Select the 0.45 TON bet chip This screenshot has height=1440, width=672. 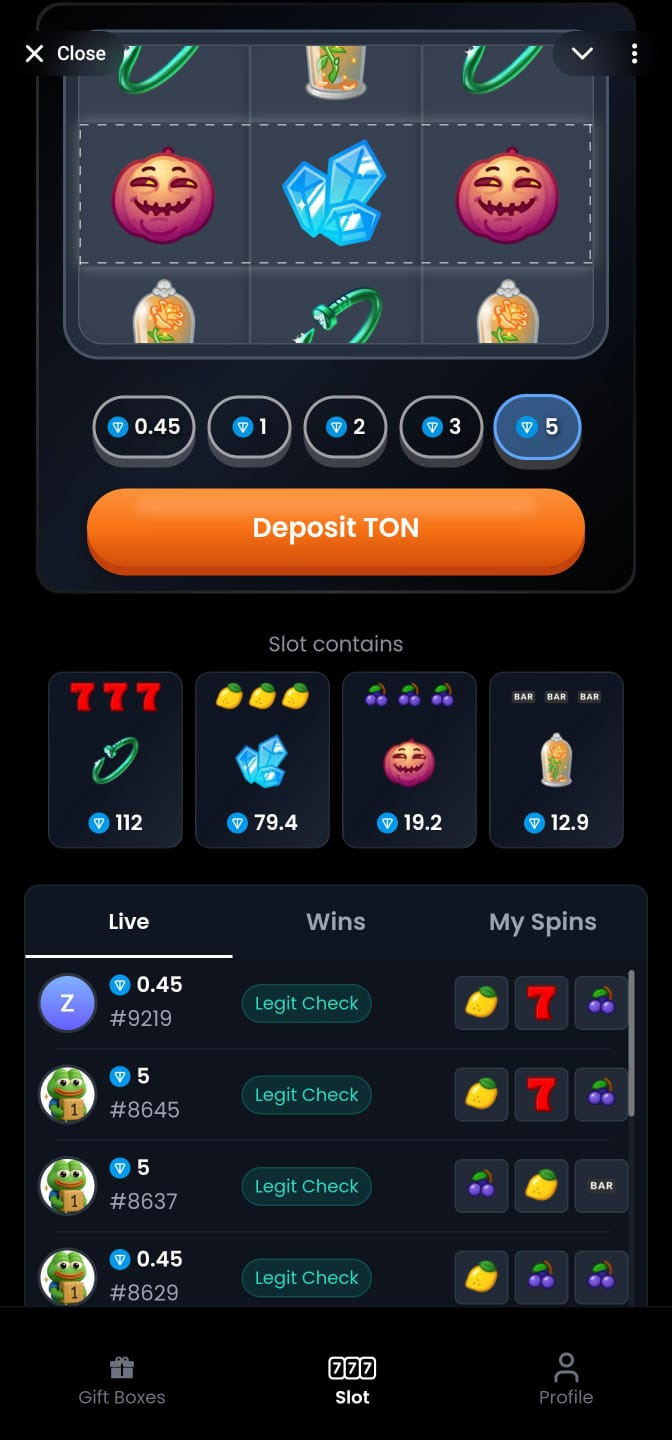pyautogui.click(x=144, y=427)
